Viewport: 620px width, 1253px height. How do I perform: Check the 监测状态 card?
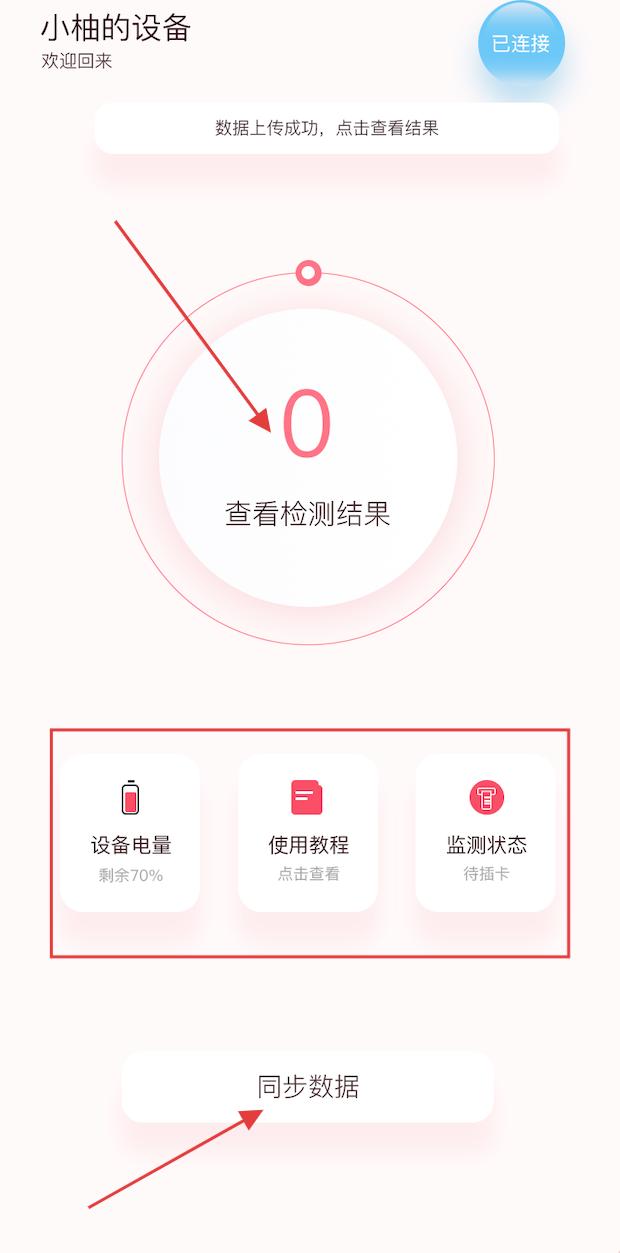click(486, 833)
